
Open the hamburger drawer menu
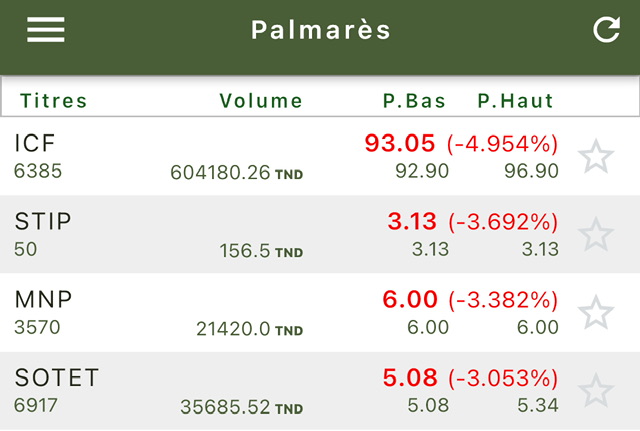[45, 29]
